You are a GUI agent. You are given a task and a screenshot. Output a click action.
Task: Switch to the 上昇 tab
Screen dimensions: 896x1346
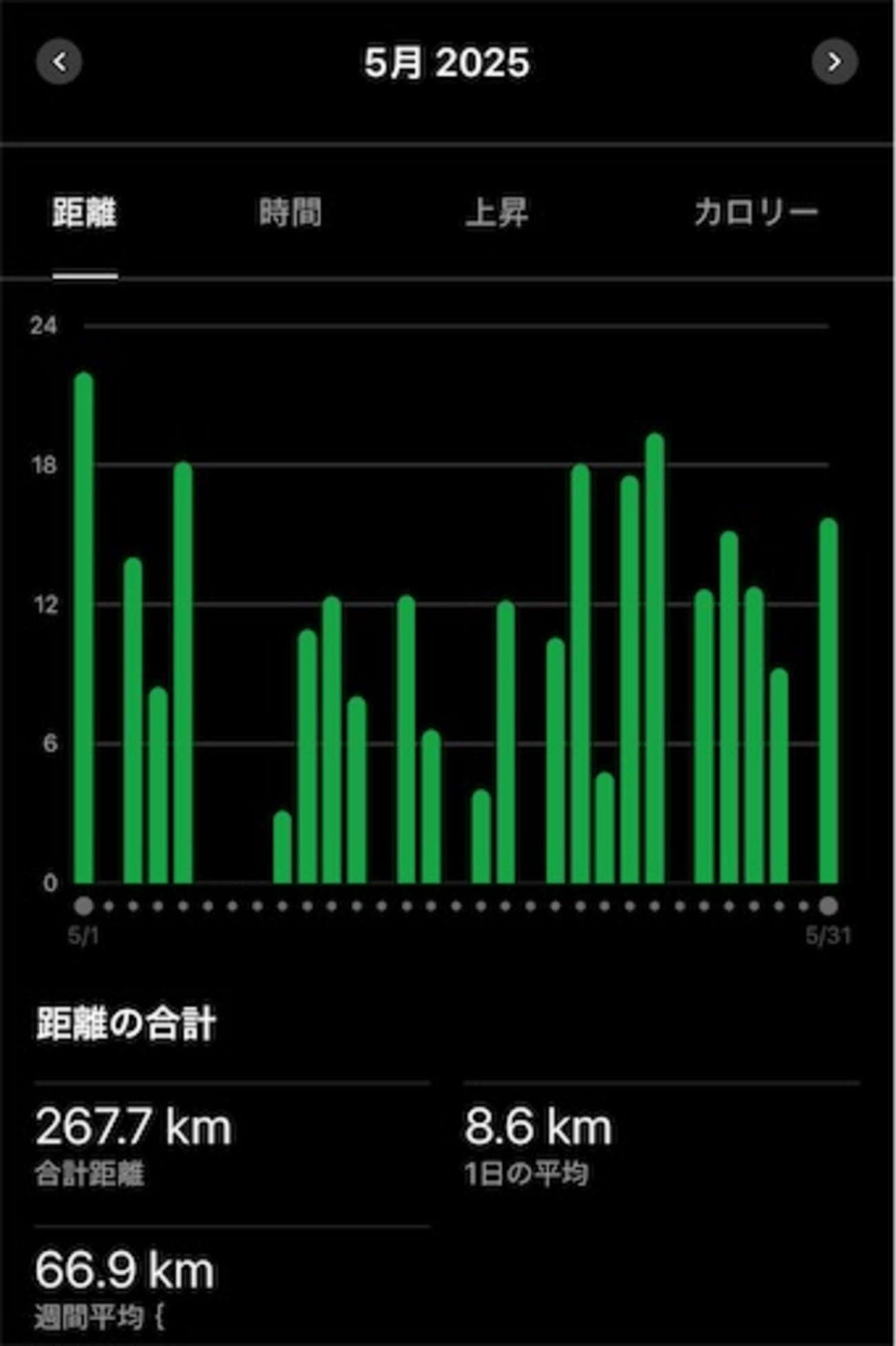click(497, 212)
